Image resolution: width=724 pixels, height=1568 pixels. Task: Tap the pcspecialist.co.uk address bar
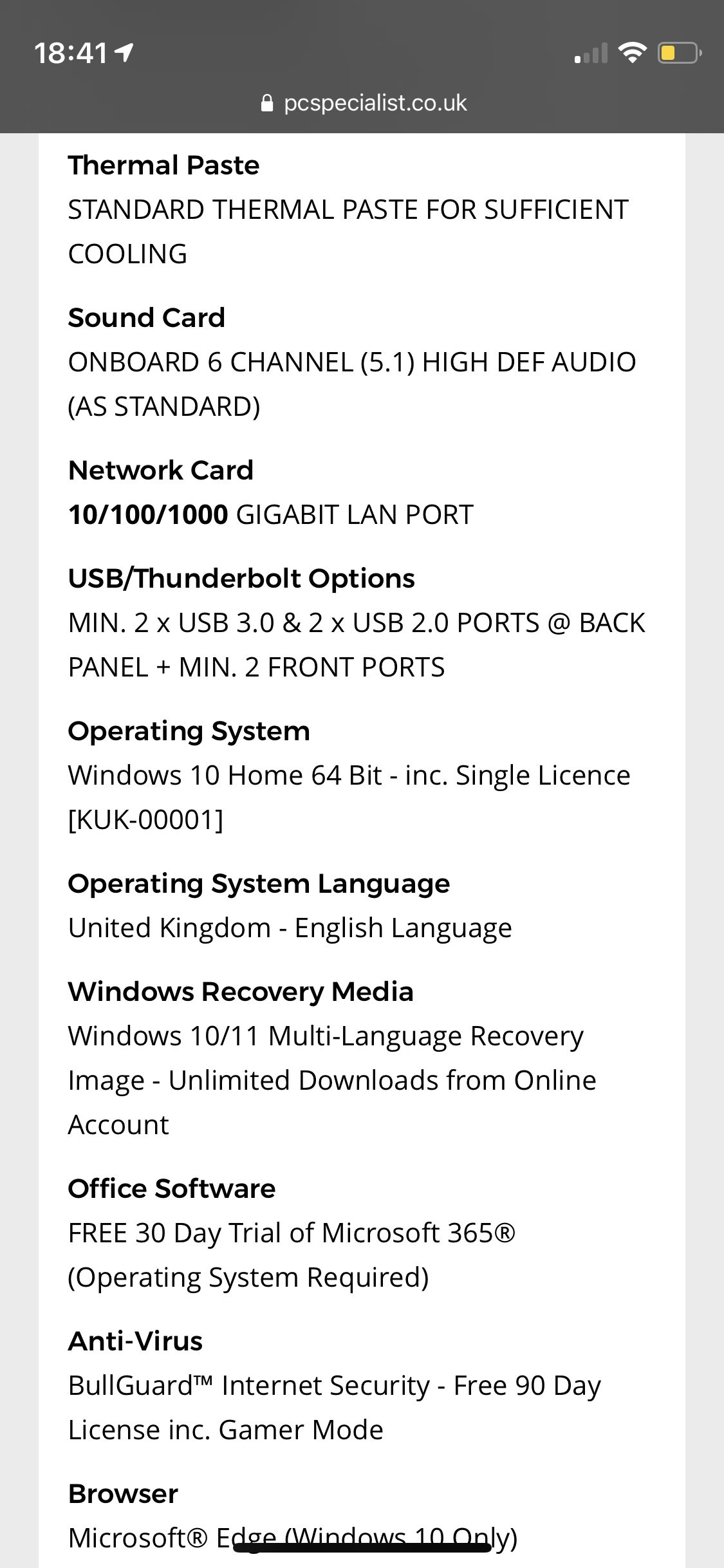[x=364, y=103]
